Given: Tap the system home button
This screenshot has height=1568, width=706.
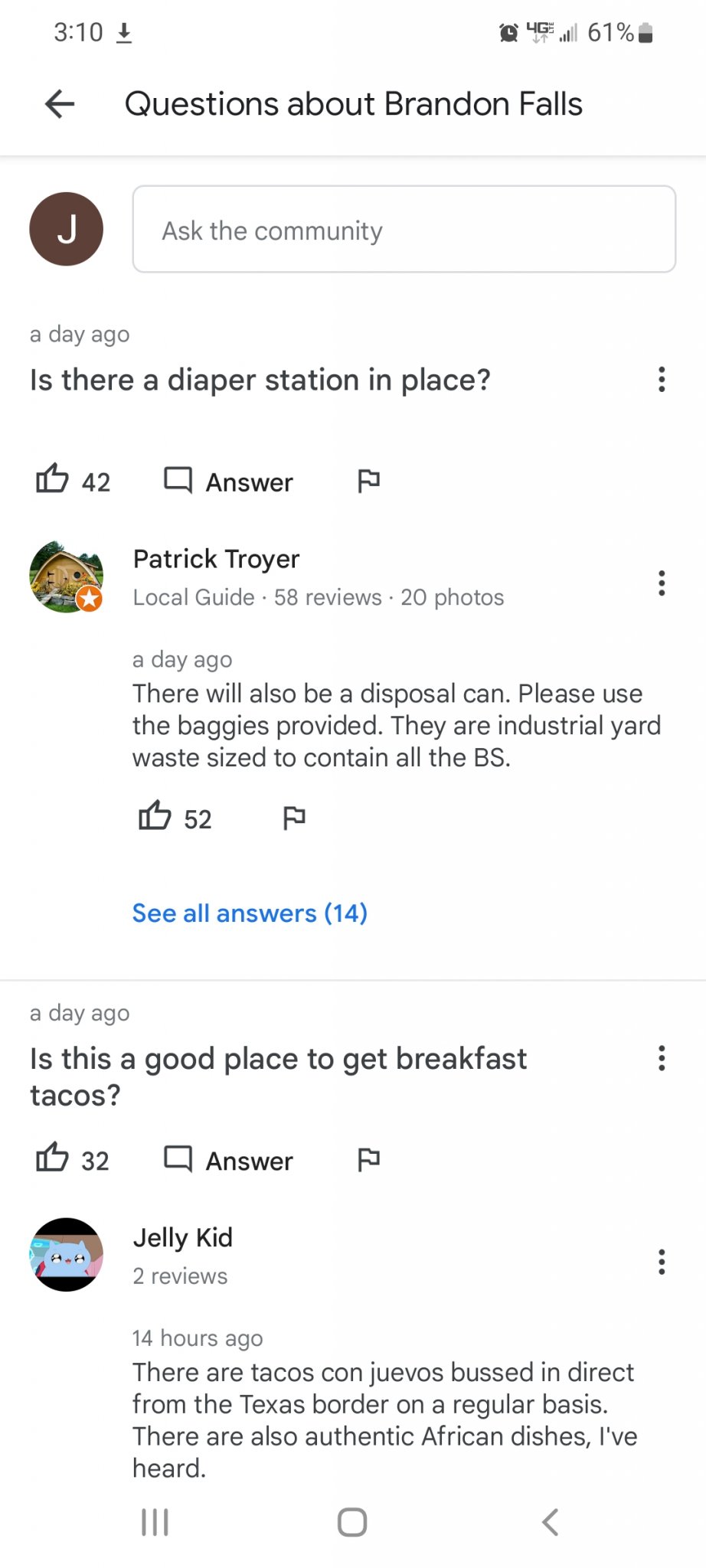Looking at the screenshot, I should coord(352,1522).
